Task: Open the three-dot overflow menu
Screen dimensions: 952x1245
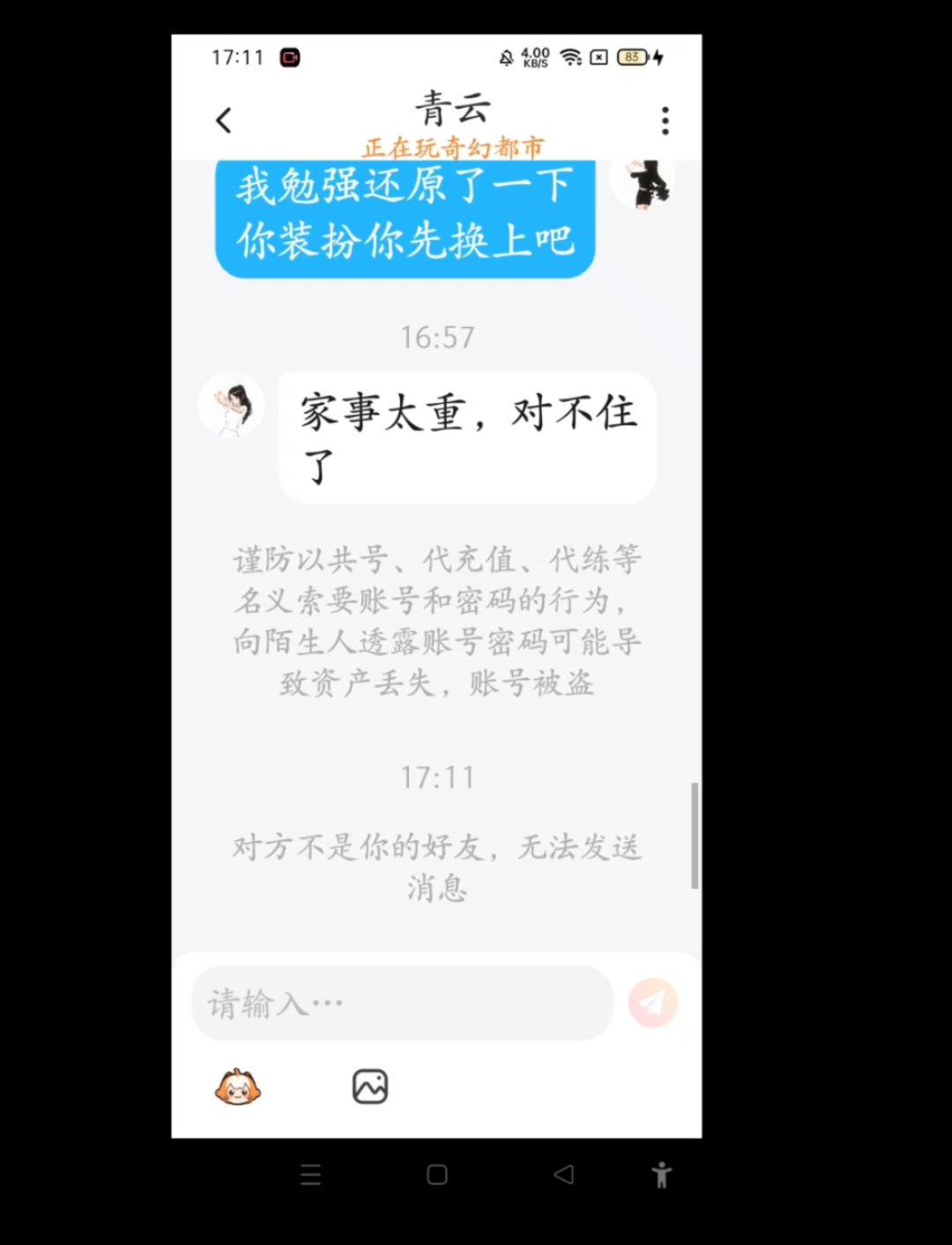Action: point(665,121)
